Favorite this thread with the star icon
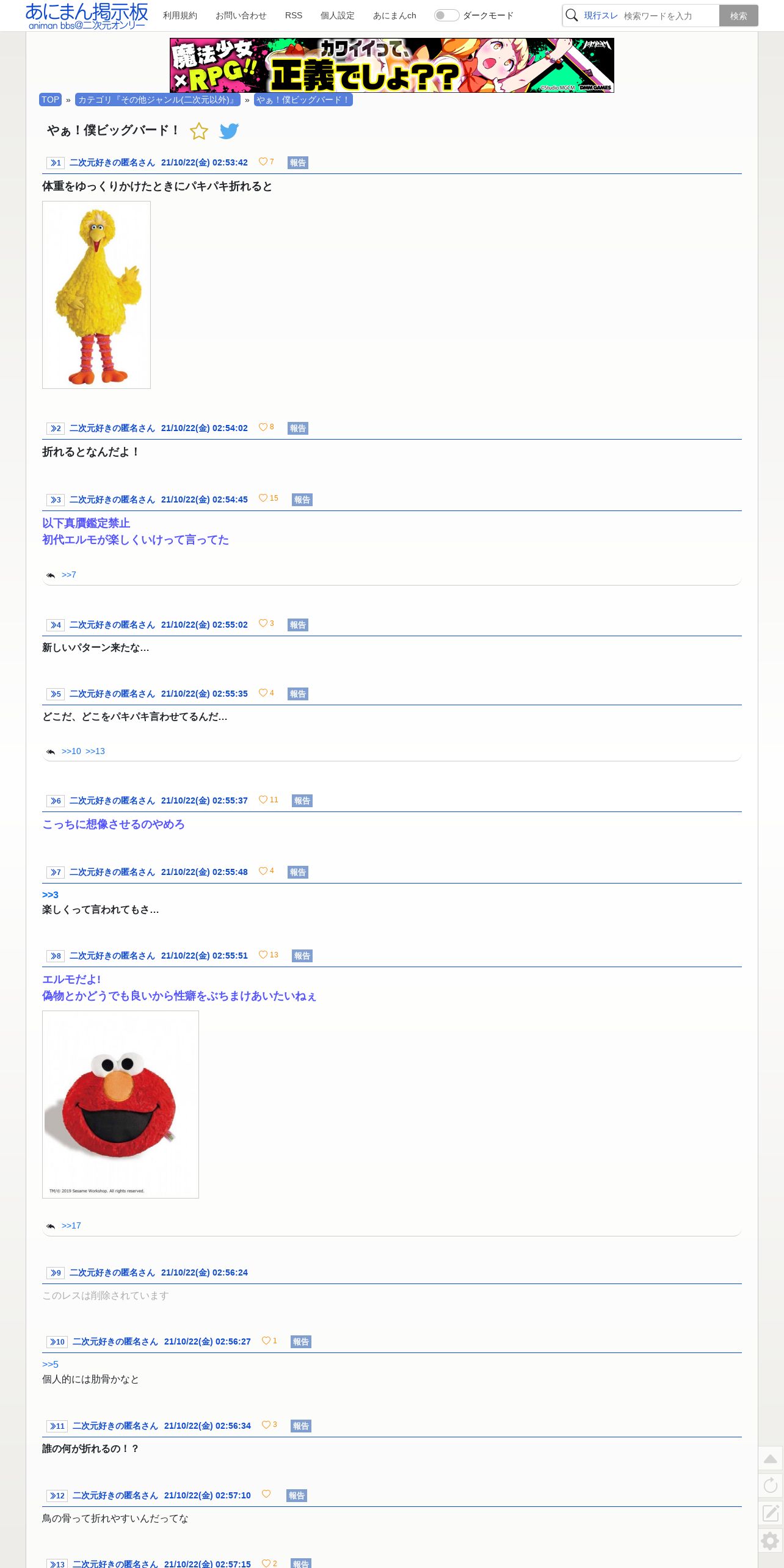Screen dimensions: 784x1568 [199, 131]
